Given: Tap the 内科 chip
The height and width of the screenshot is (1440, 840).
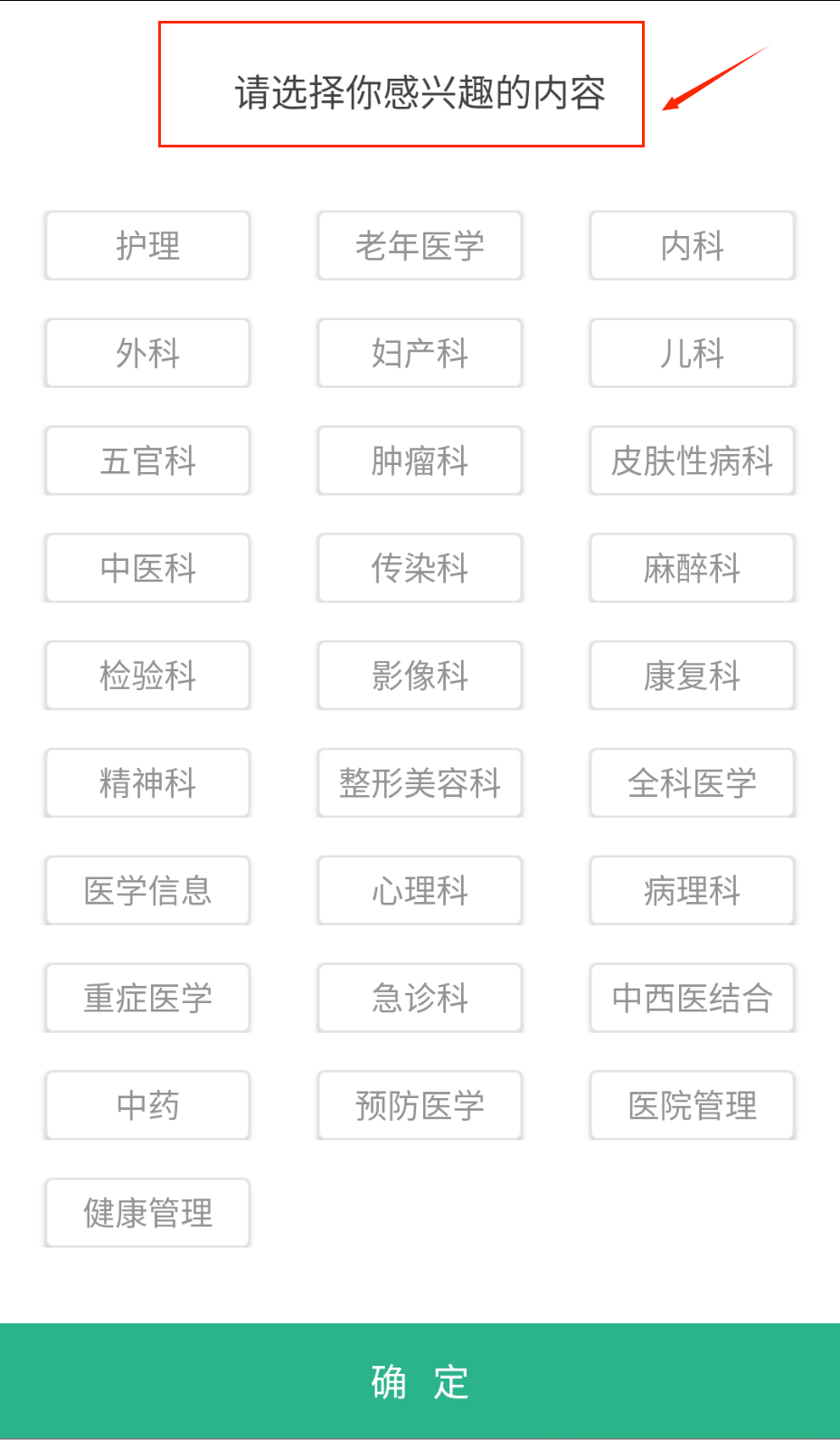Looking at the screenshot, I should tap(693, 246).
